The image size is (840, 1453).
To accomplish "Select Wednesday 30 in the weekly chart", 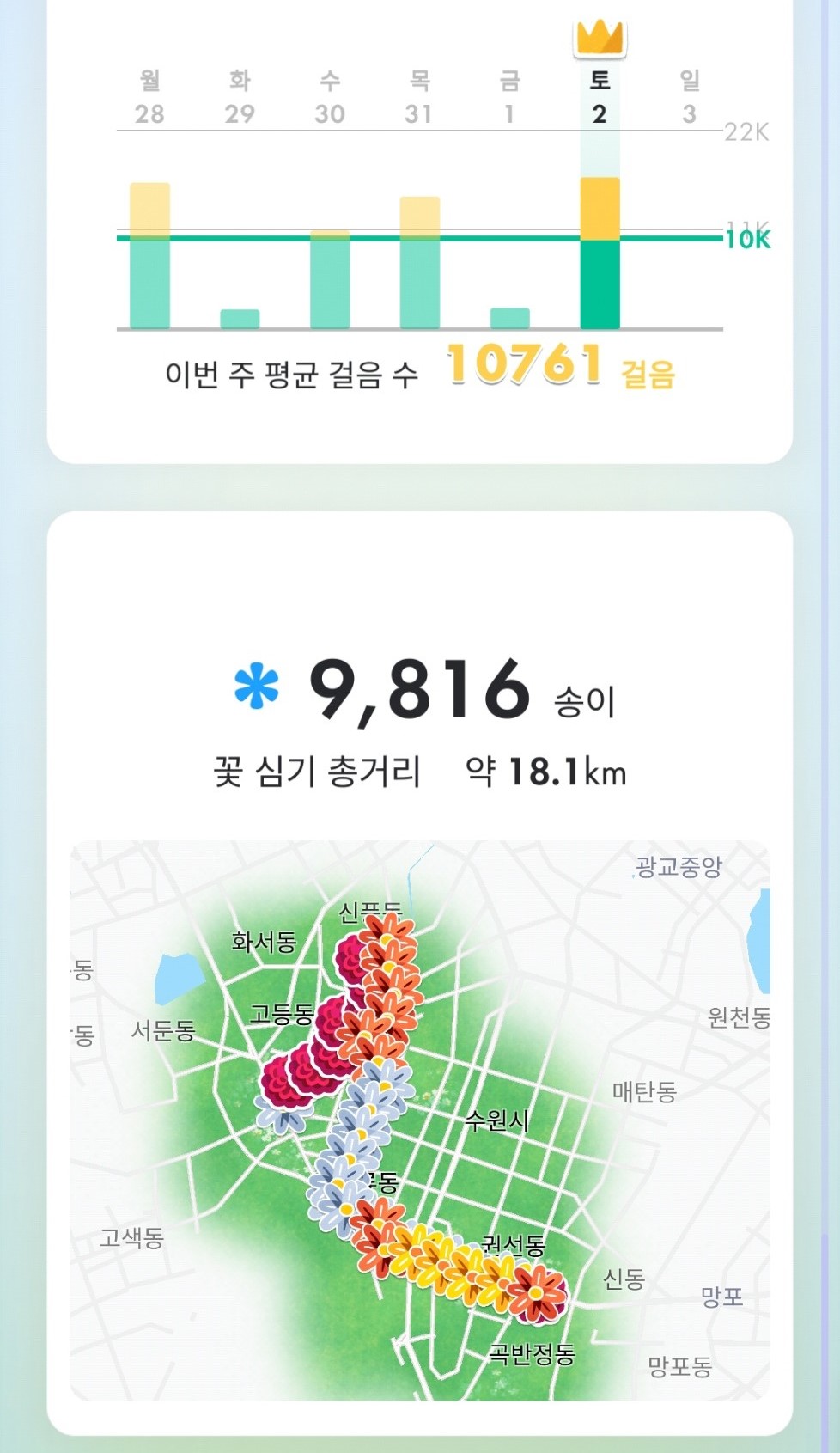I will click(x=330, y=97).
